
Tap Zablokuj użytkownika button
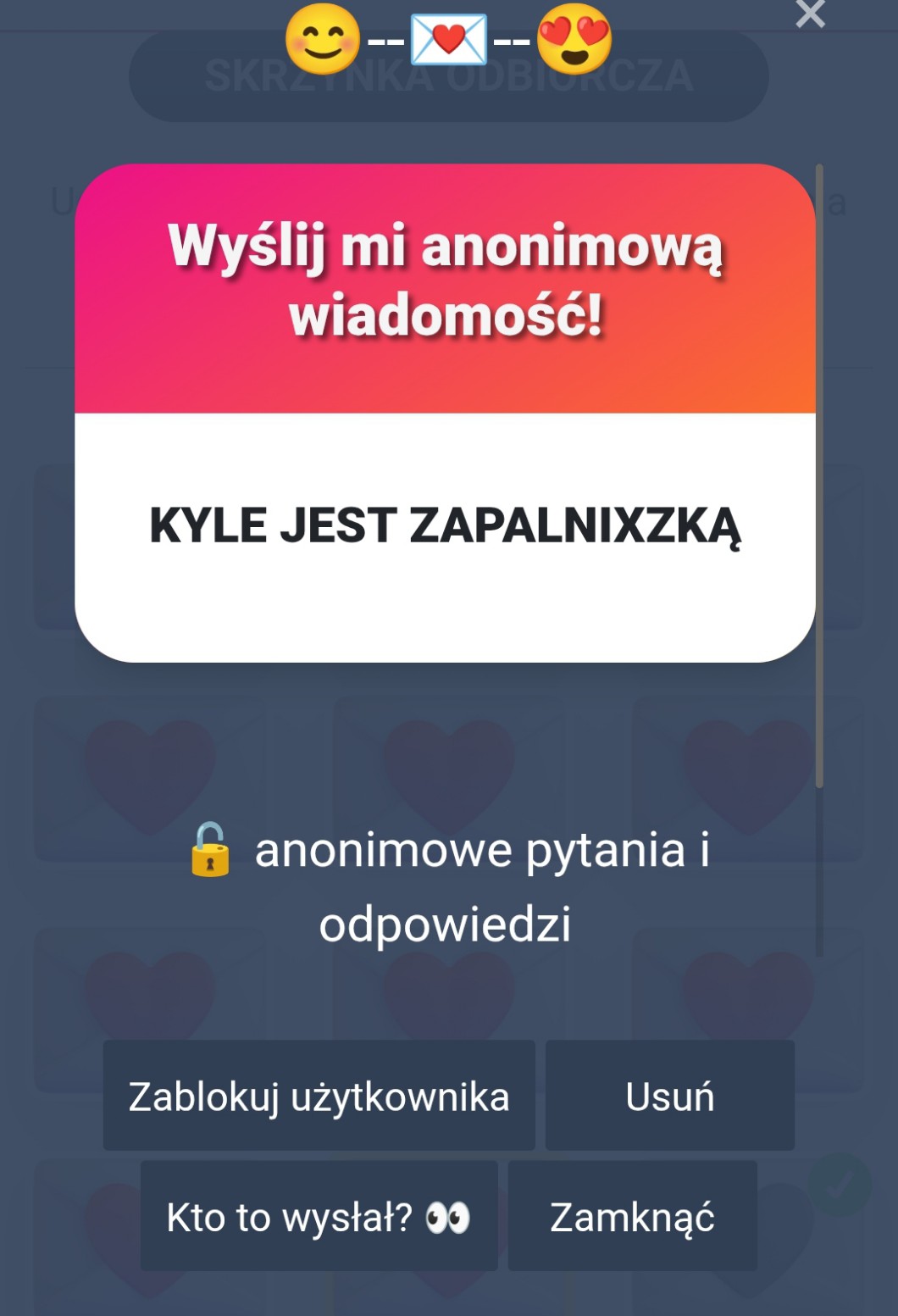click(x=319, y=1096)
